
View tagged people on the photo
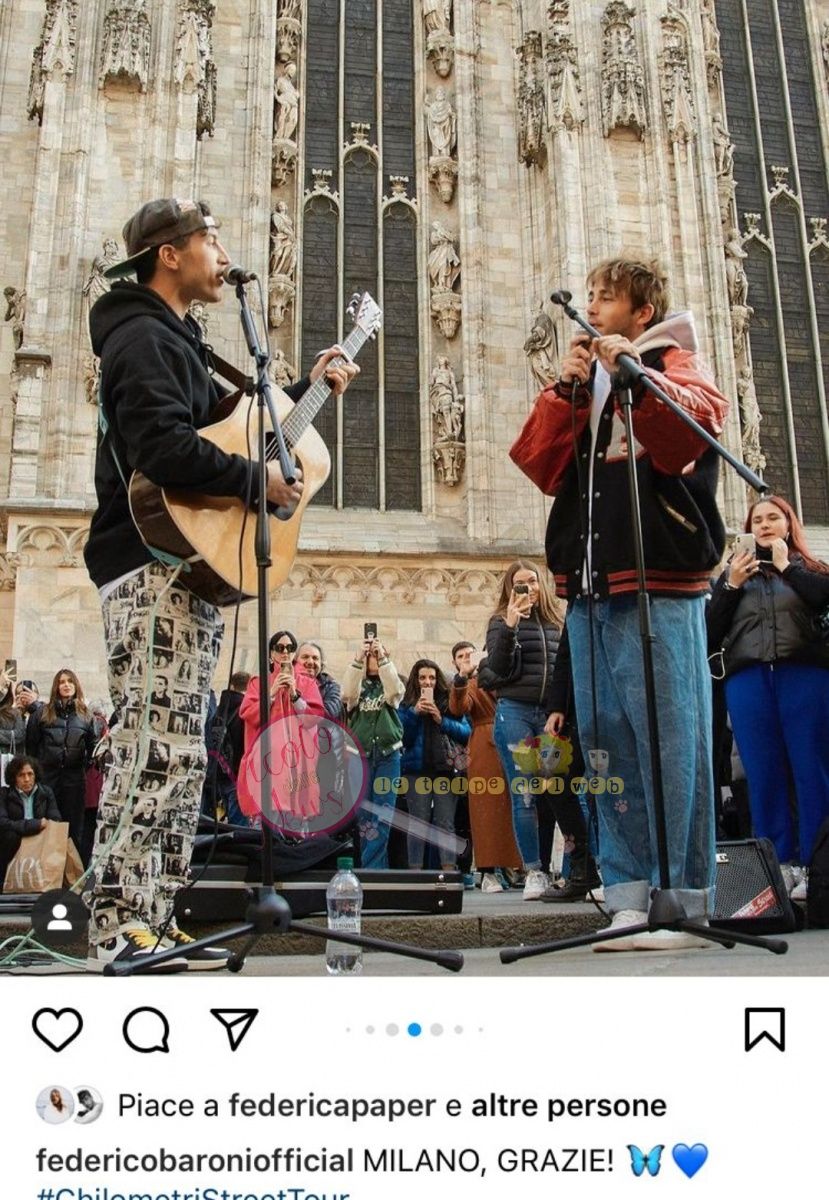pyautogui.click(x=59, y=919)
